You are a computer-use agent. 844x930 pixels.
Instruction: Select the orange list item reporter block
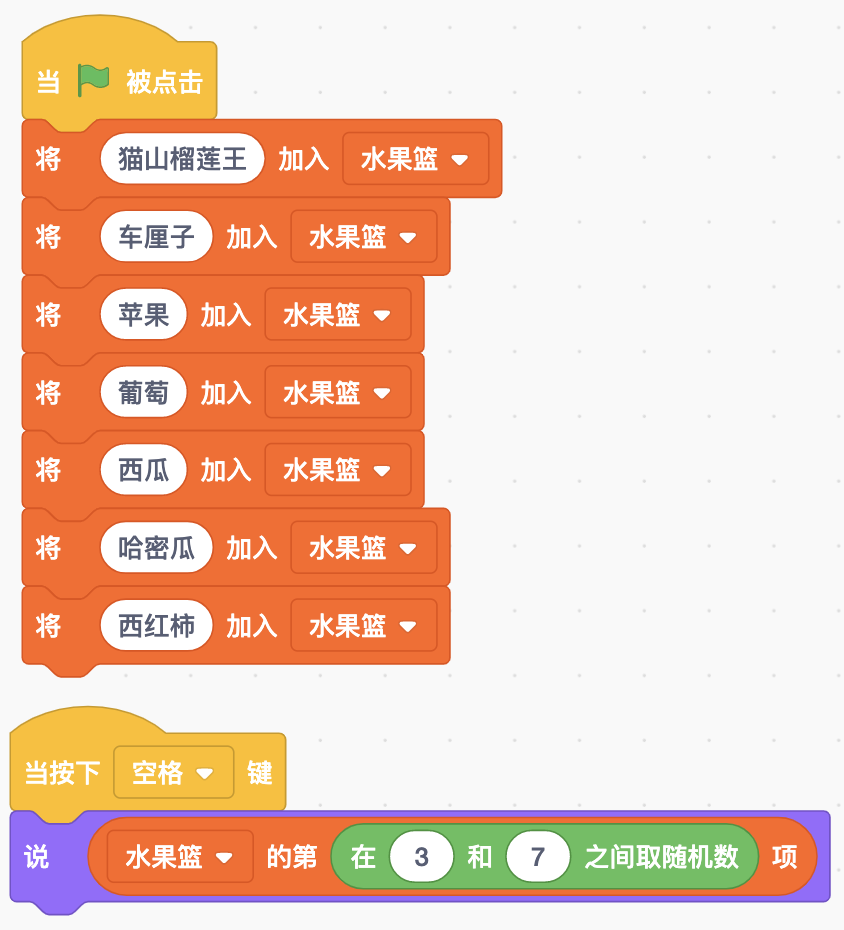pyautogui.click(x=292, y=857)
